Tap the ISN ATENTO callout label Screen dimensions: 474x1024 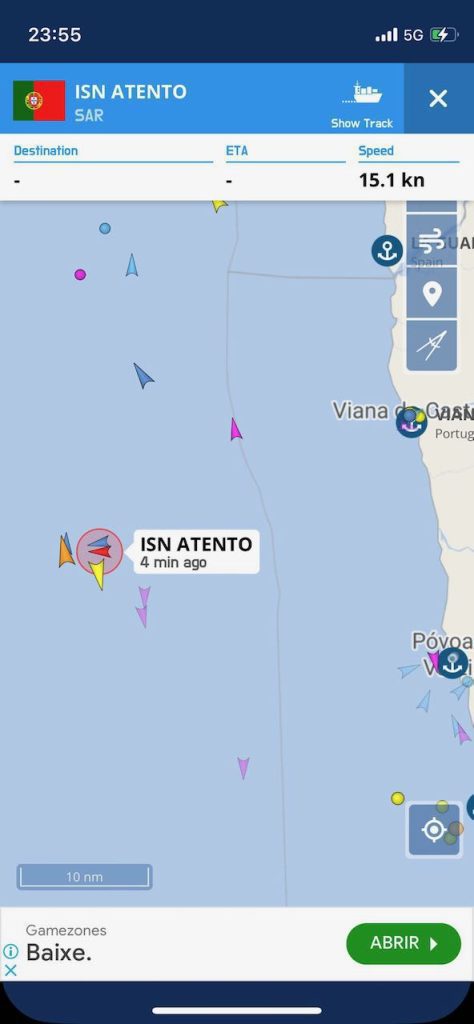(x=197, y=552)
